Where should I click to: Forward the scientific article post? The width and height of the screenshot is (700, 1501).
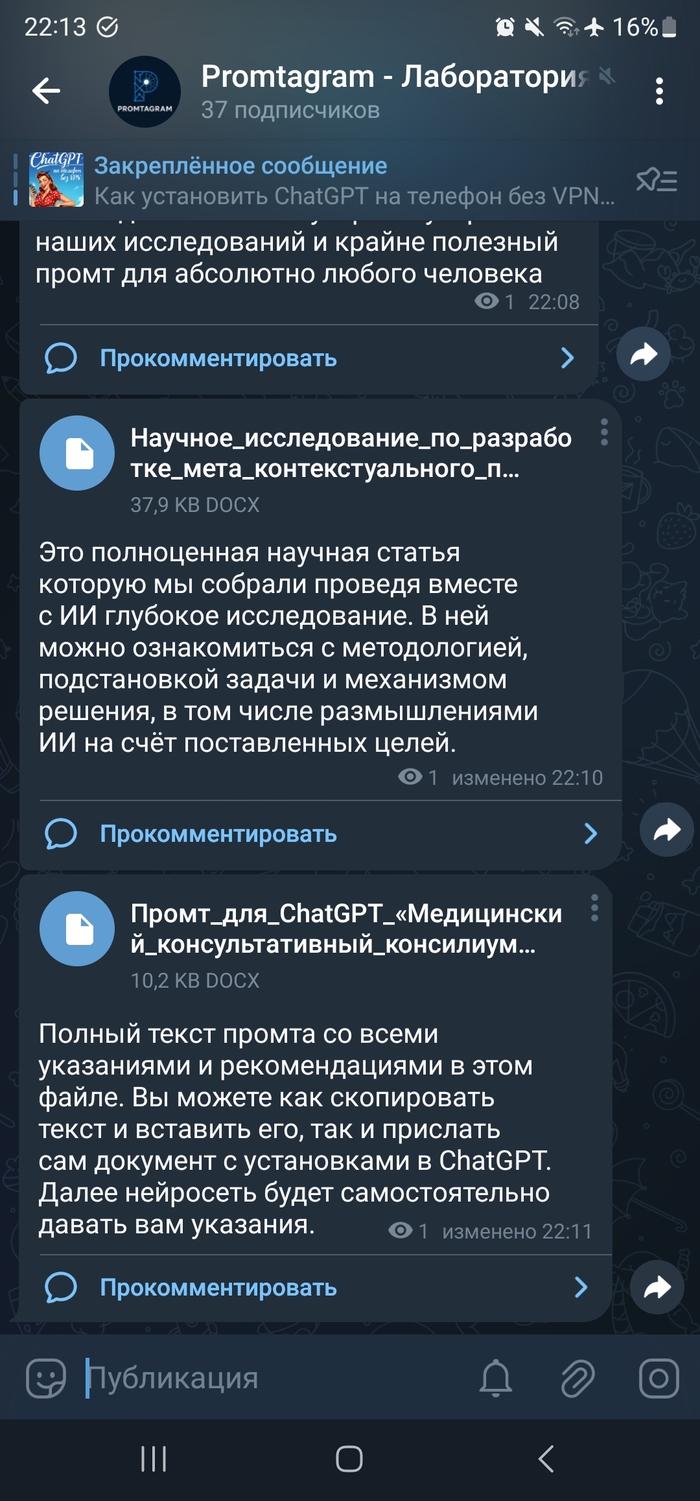[x=666, y=829]
